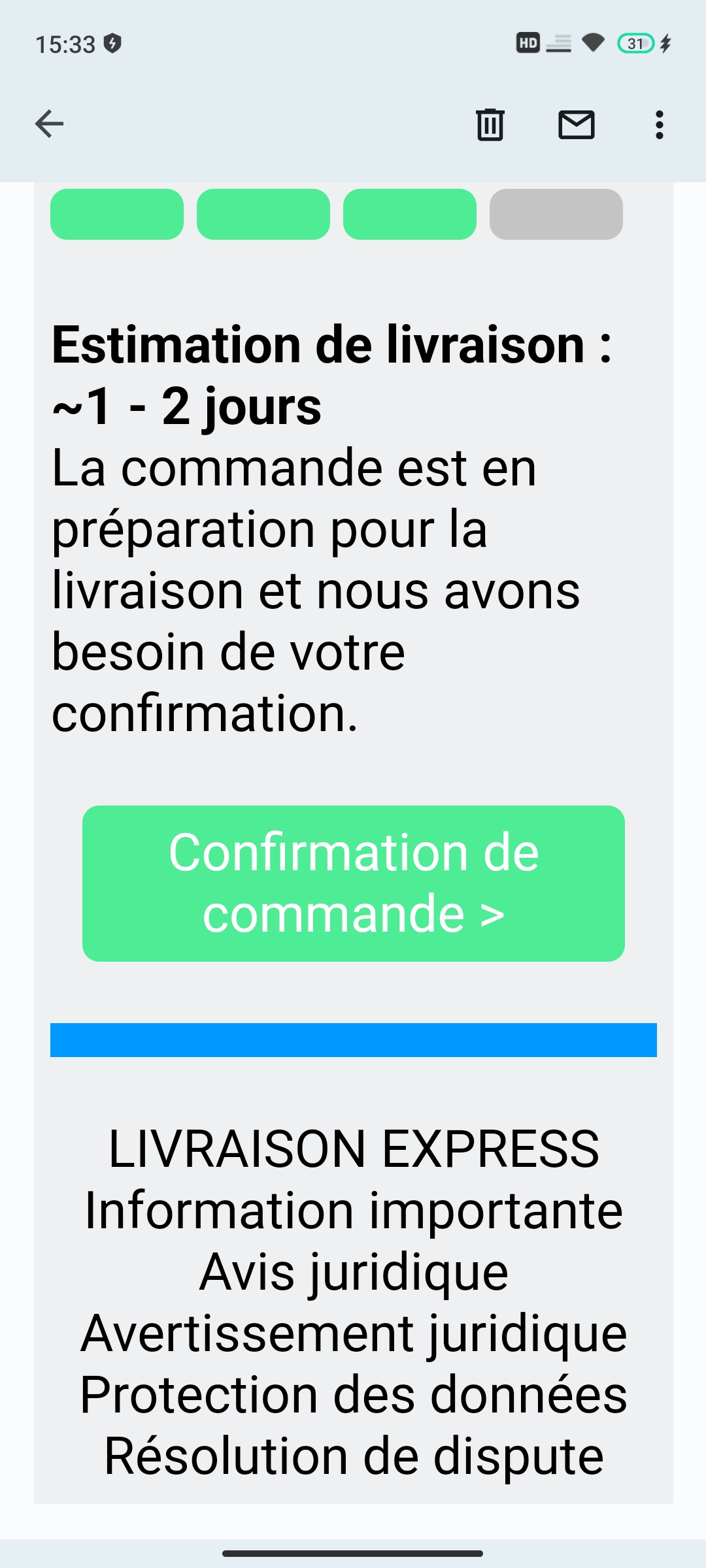The width and height of the screenshot is (706, 1568).
Task: Open the Protection des données link
Action: coord(354,1395)
